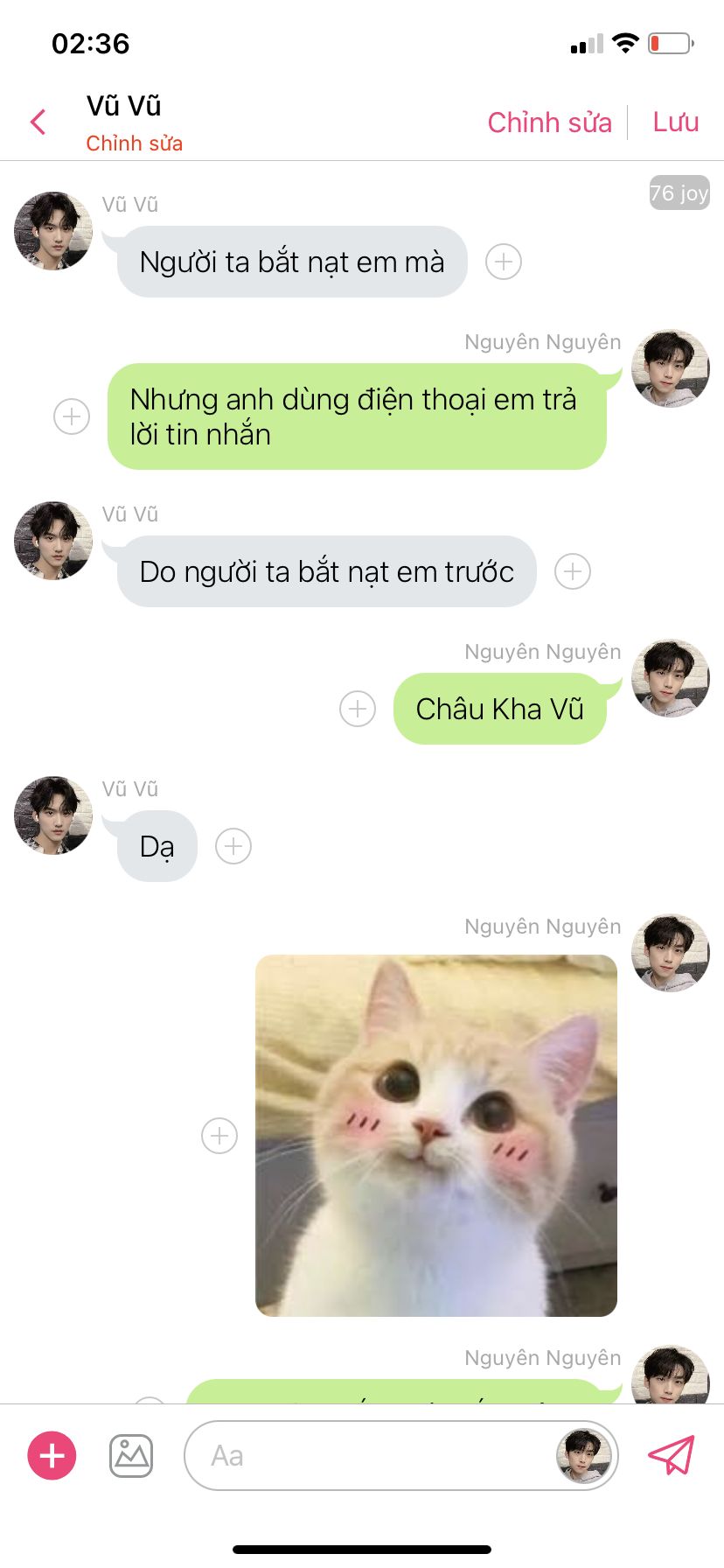Tap plus next to "Dạ" message
This screenshot has height=1568, width=724.
(x=233, y=846)
